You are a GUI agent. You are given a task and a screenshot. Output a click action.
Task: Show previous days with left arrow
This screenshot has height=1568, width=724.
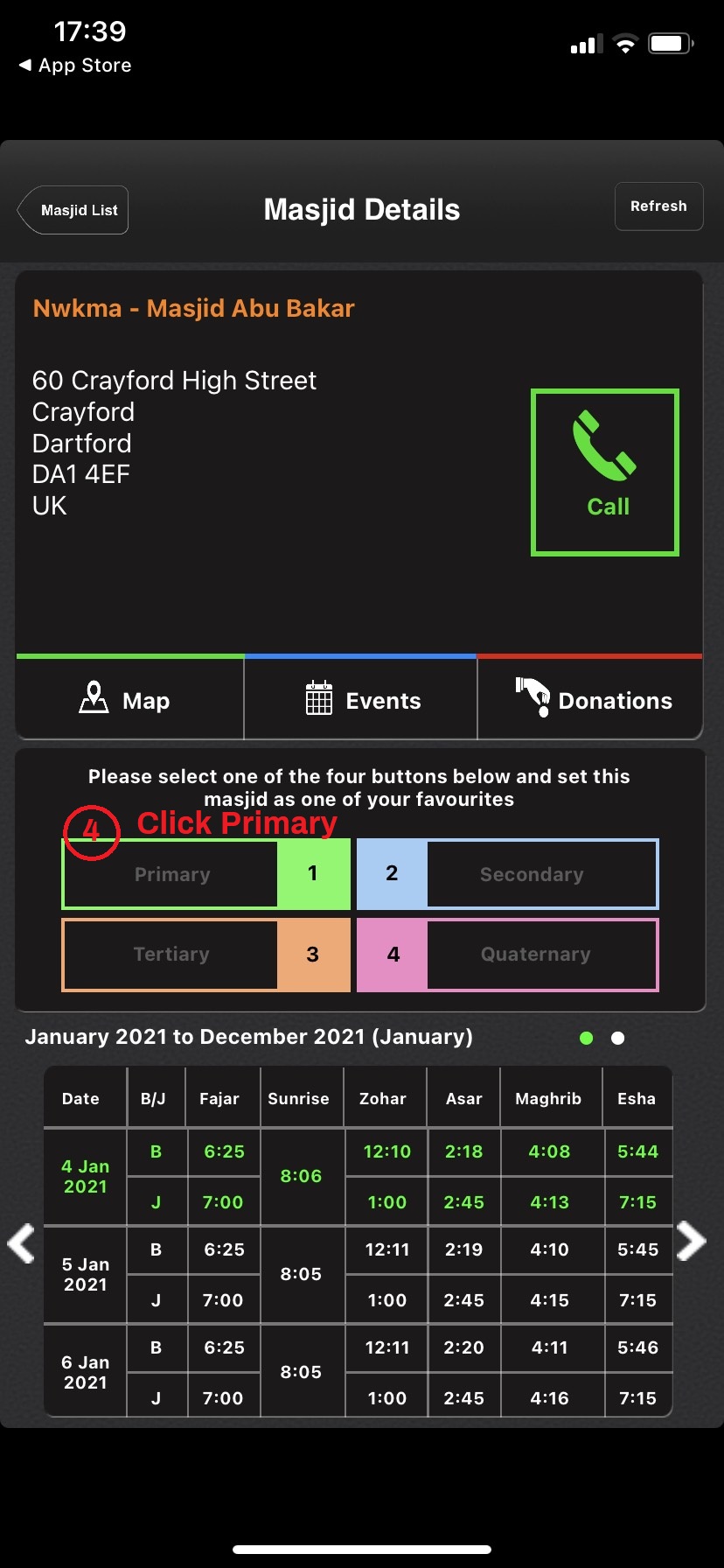22,1242
